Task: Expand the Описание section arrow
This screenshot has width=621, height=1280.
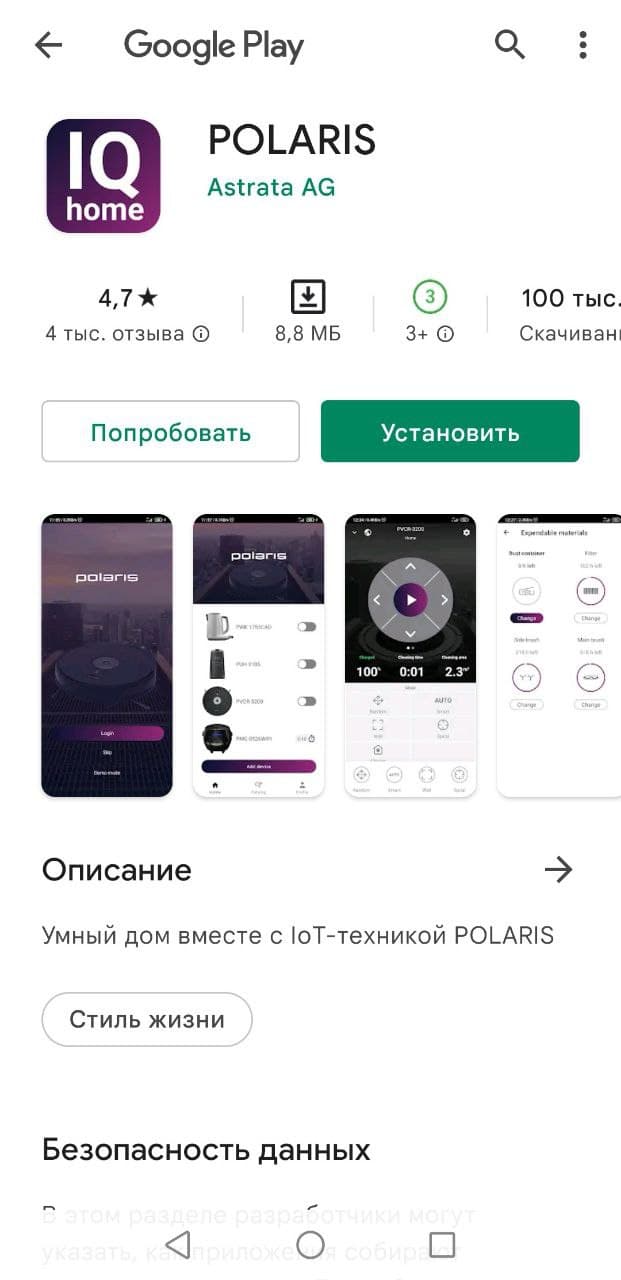Action: [x=558, y=870]
